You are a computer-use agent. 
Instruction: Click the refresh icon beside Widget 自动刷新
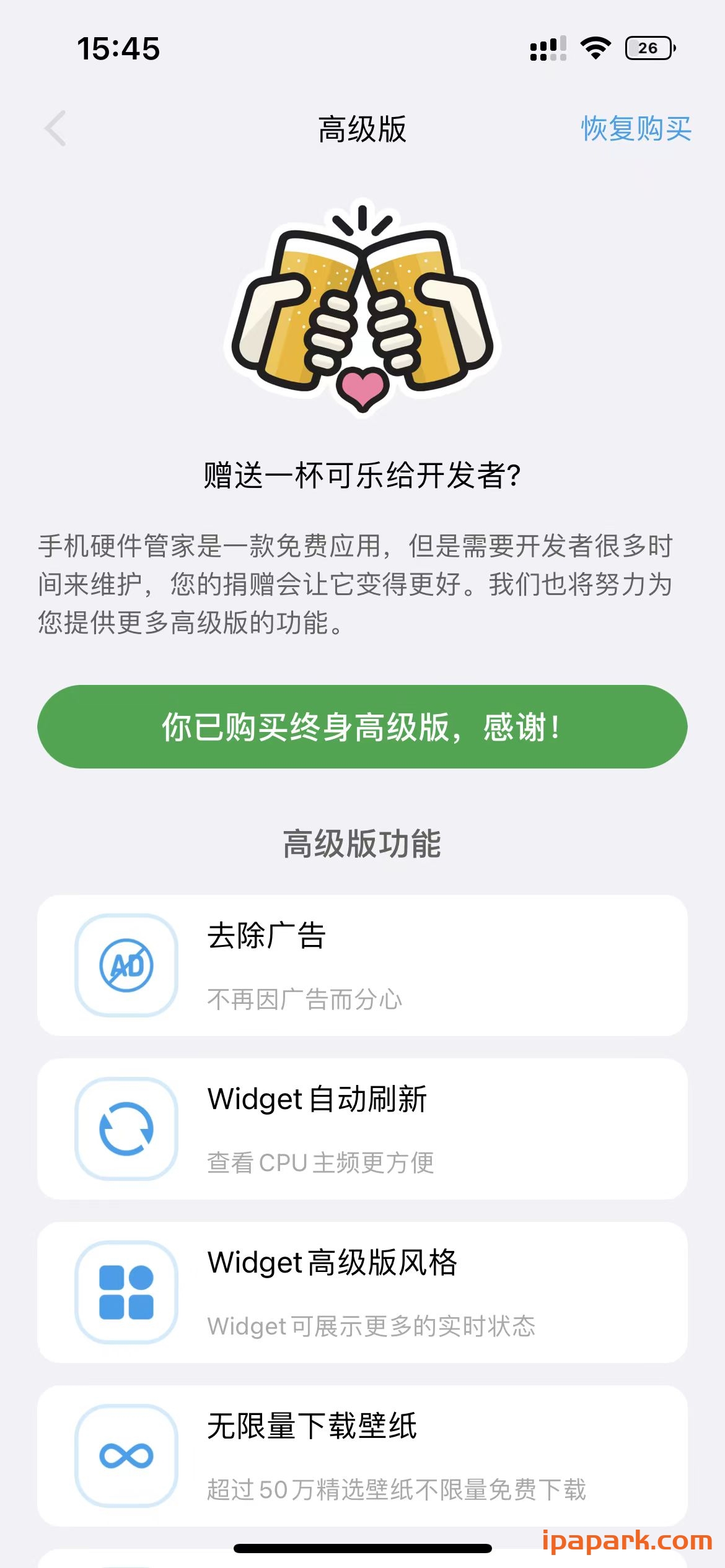pyautogui.click(x=127, y=1128)
